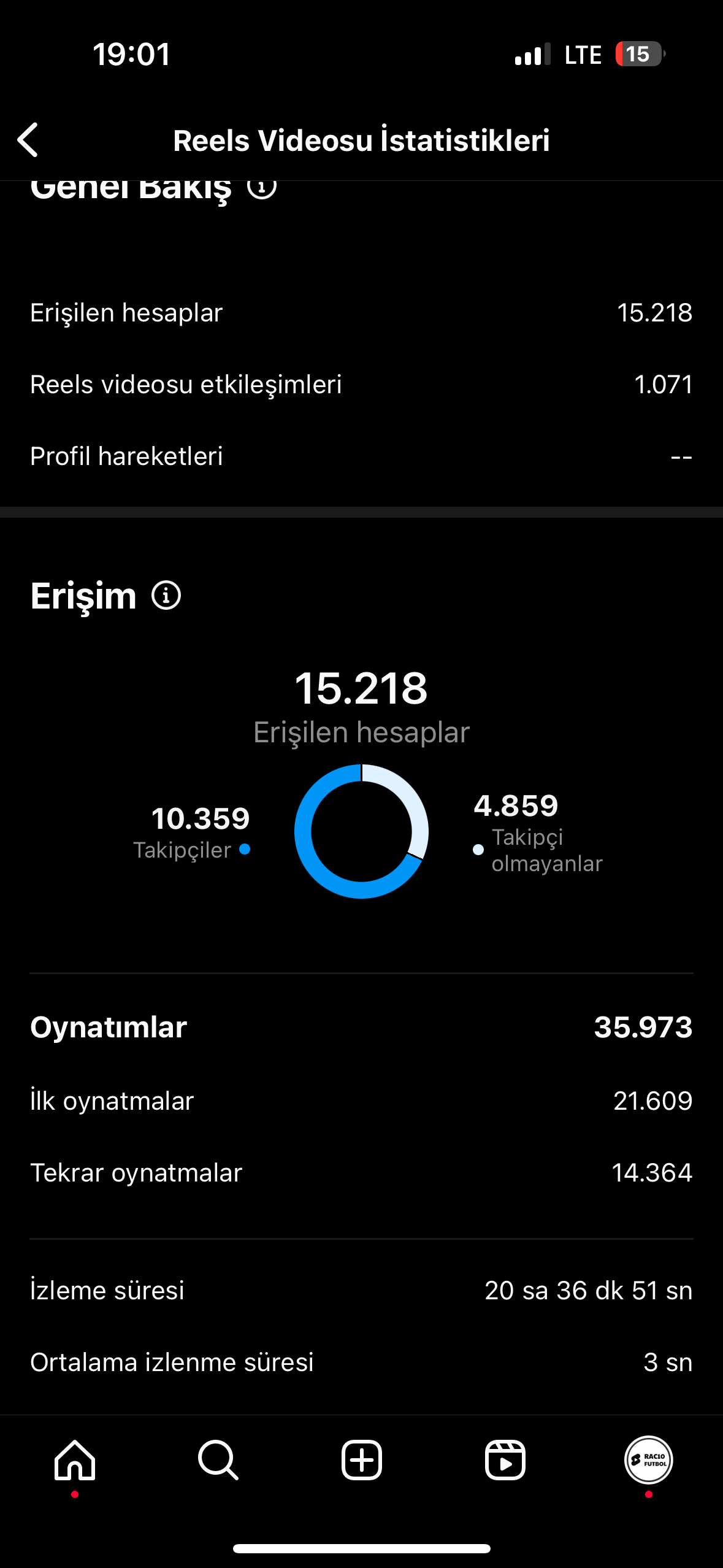Open the profile tab with Racio Futbol avatar

[649, 1460]
